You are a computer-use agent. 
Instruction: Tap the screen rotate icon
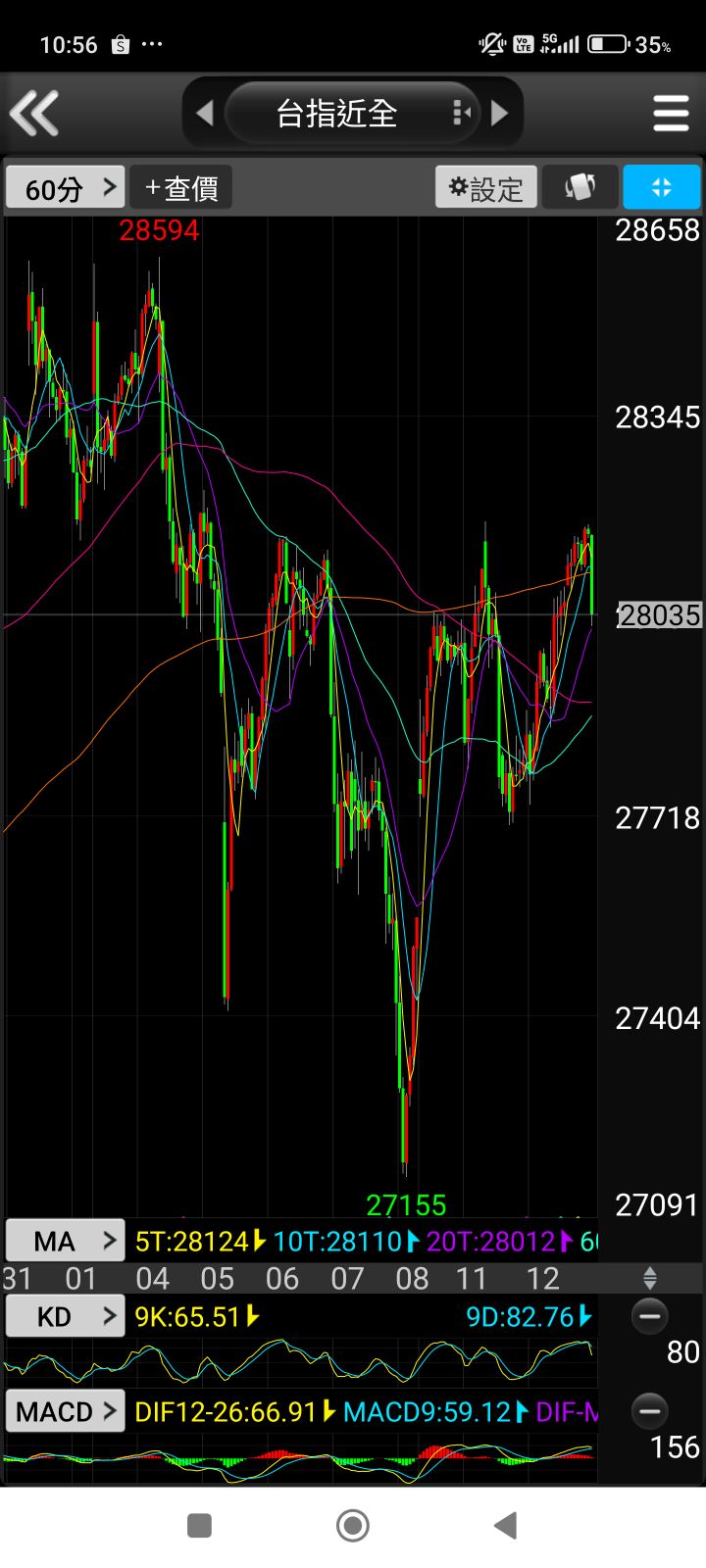[580, 187]
